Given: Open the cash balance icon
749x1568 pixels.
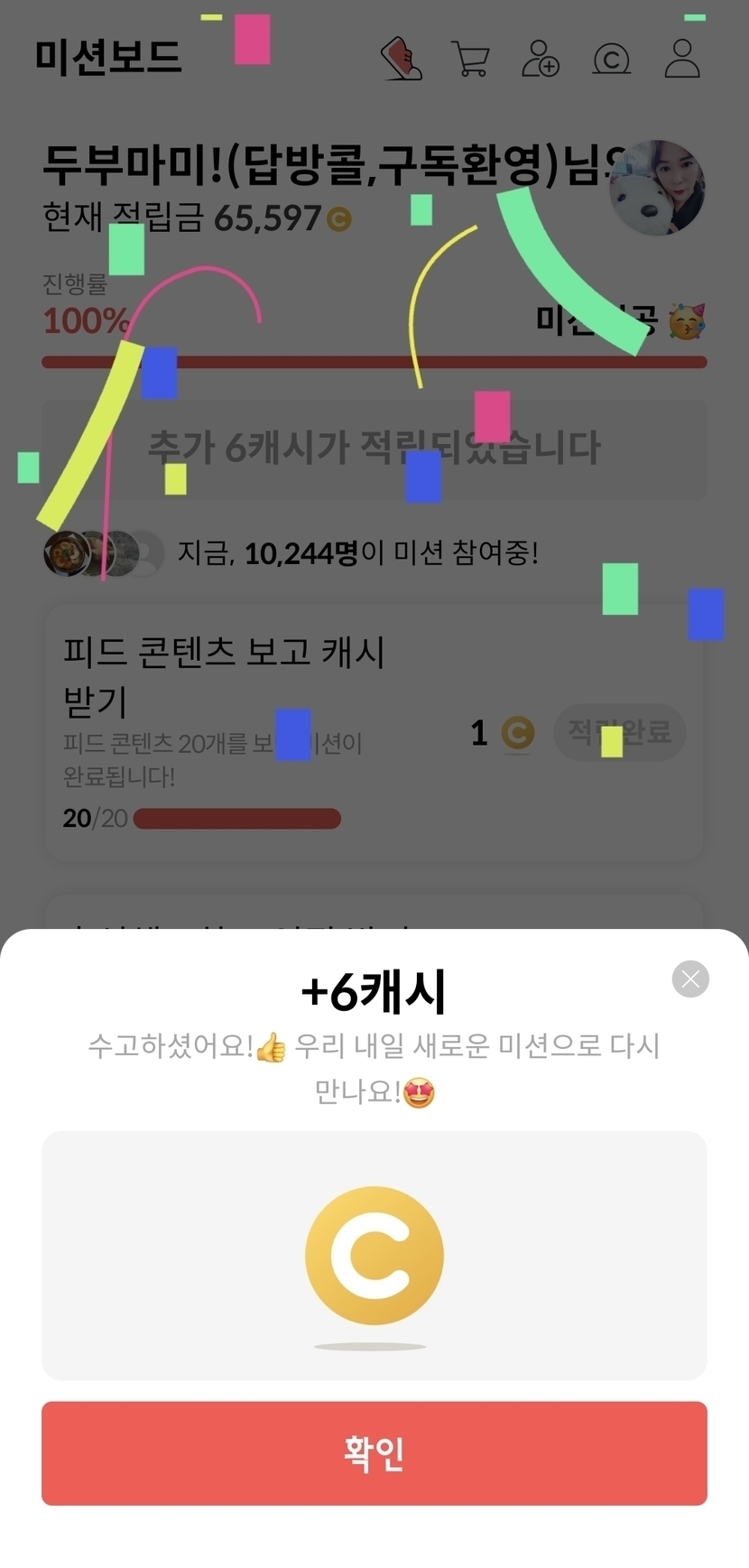Looking at the screenshot, I should coord(611,60).
